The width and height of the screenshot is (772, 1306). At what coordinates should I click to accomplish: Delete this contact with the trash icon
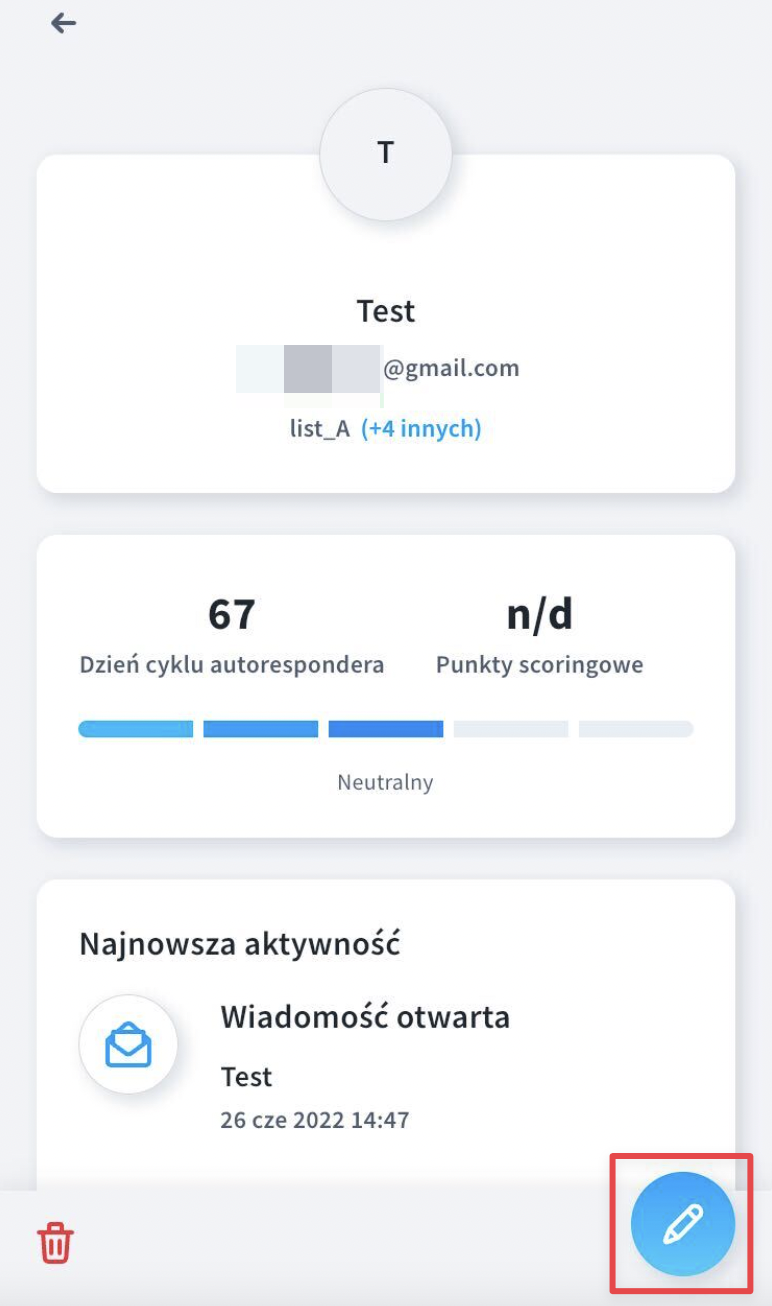(x=56, y=1242)
